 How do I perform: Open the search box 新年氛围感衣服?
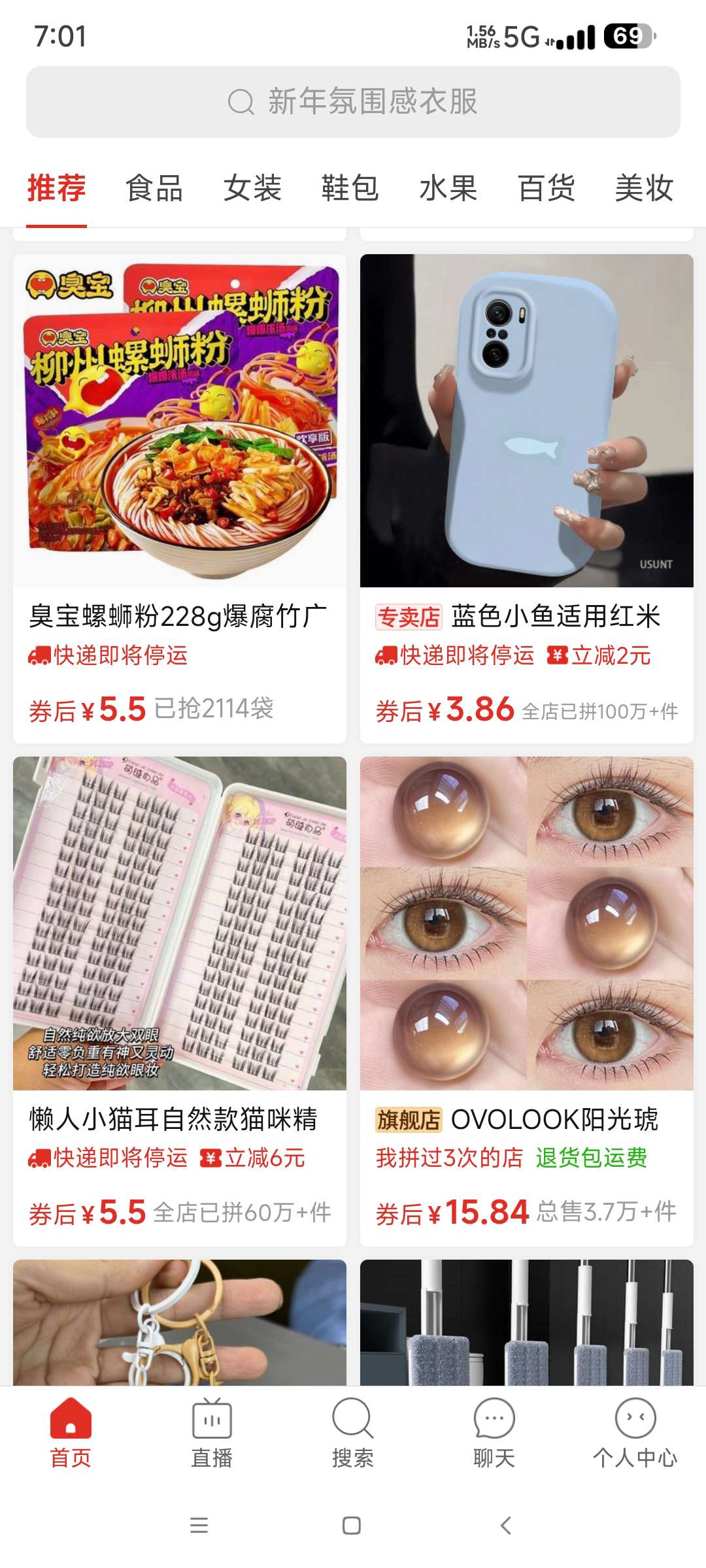(353, 102)
